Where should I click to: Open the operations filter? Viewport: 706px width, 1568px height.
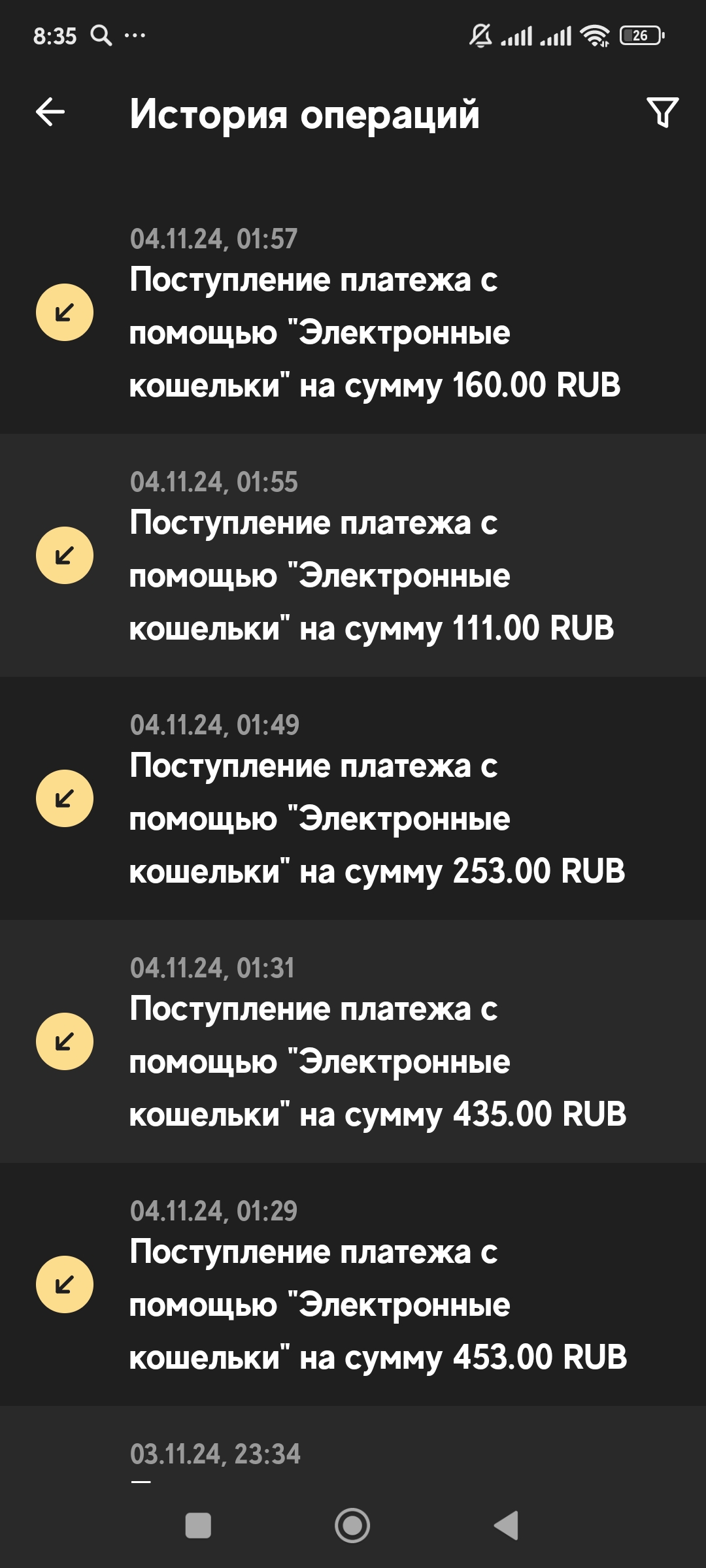(x=662, y=112)
